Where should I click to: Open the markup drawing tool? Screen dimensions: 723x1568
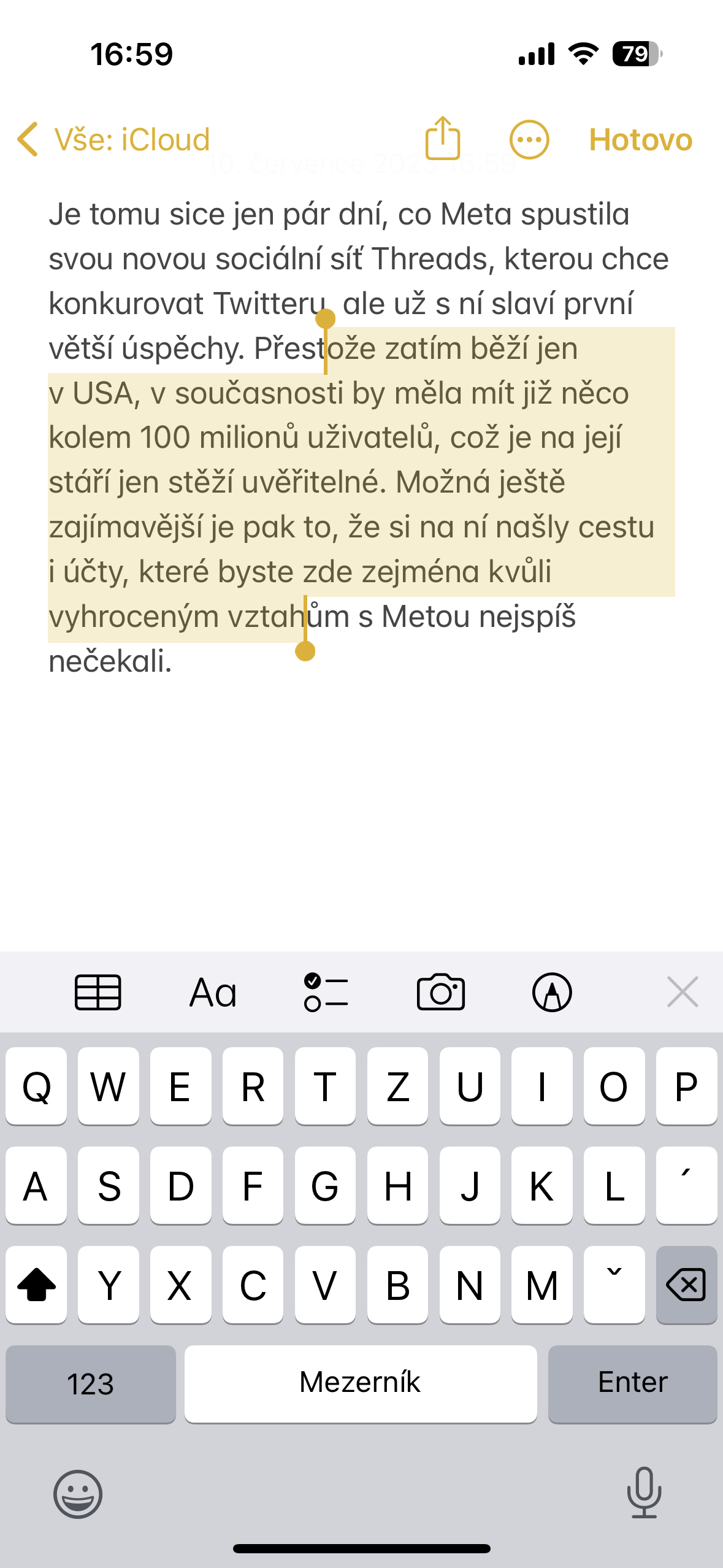(x=552, y=992)
